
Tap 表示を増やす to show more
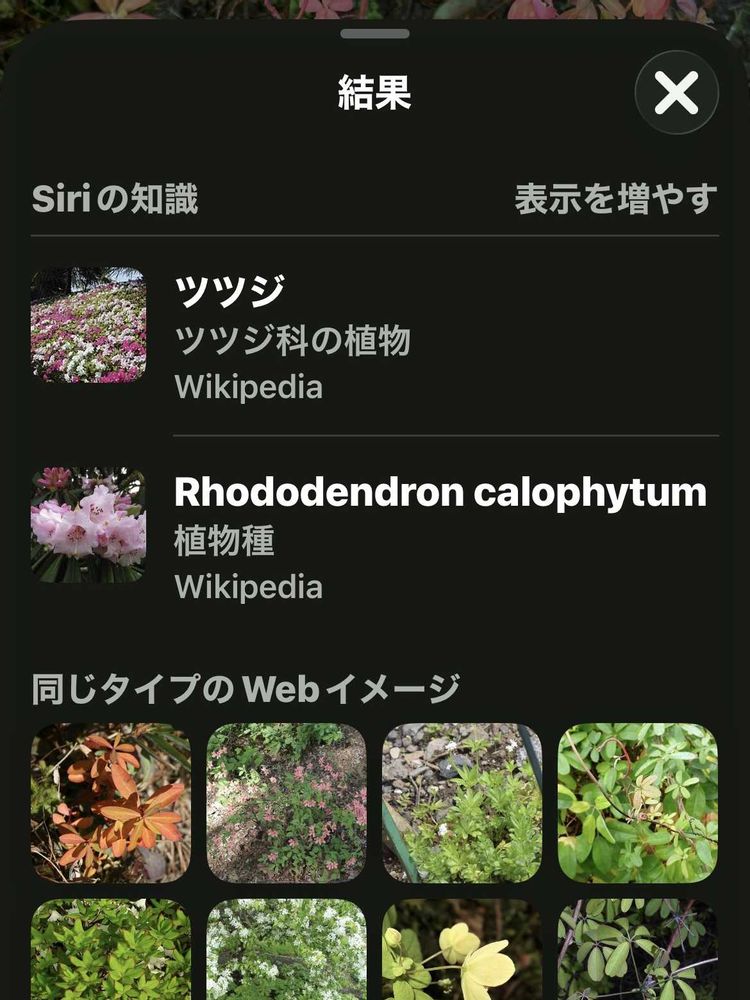616,199
